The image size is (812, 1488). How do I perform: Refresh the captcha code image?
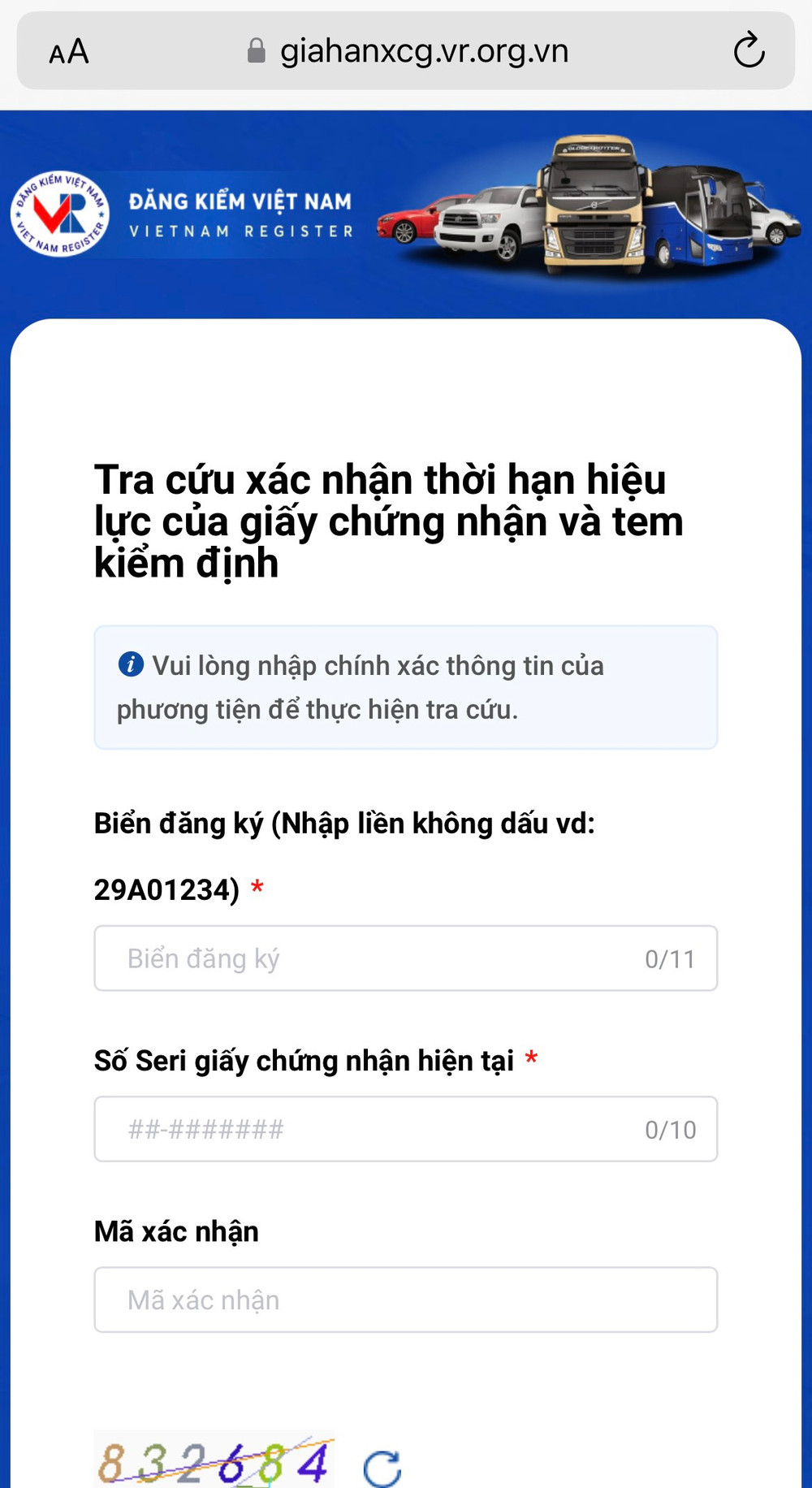coord(382,1467)
